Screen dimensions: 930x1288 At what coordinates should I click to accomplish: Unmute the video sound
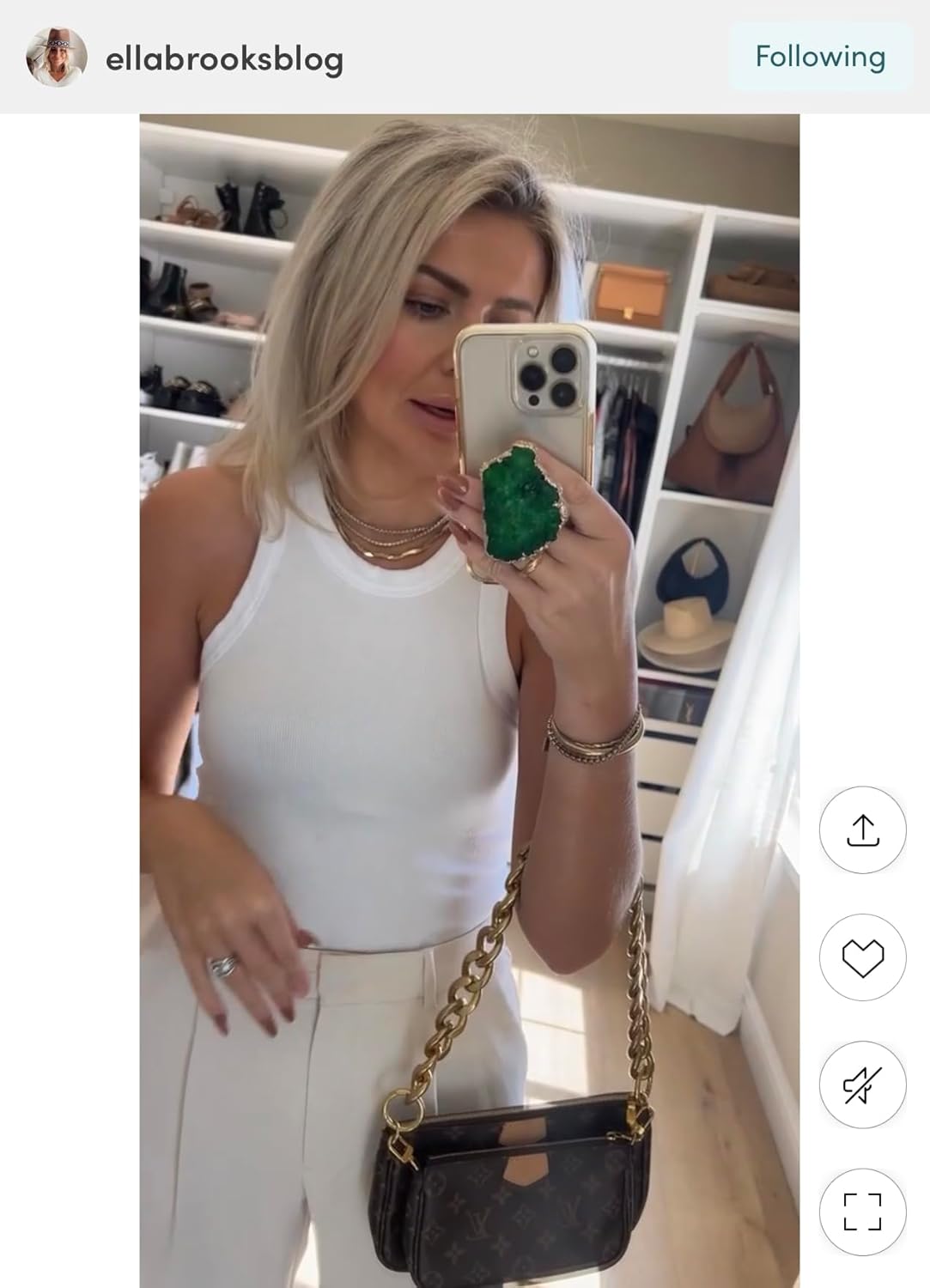(862, 1084)
